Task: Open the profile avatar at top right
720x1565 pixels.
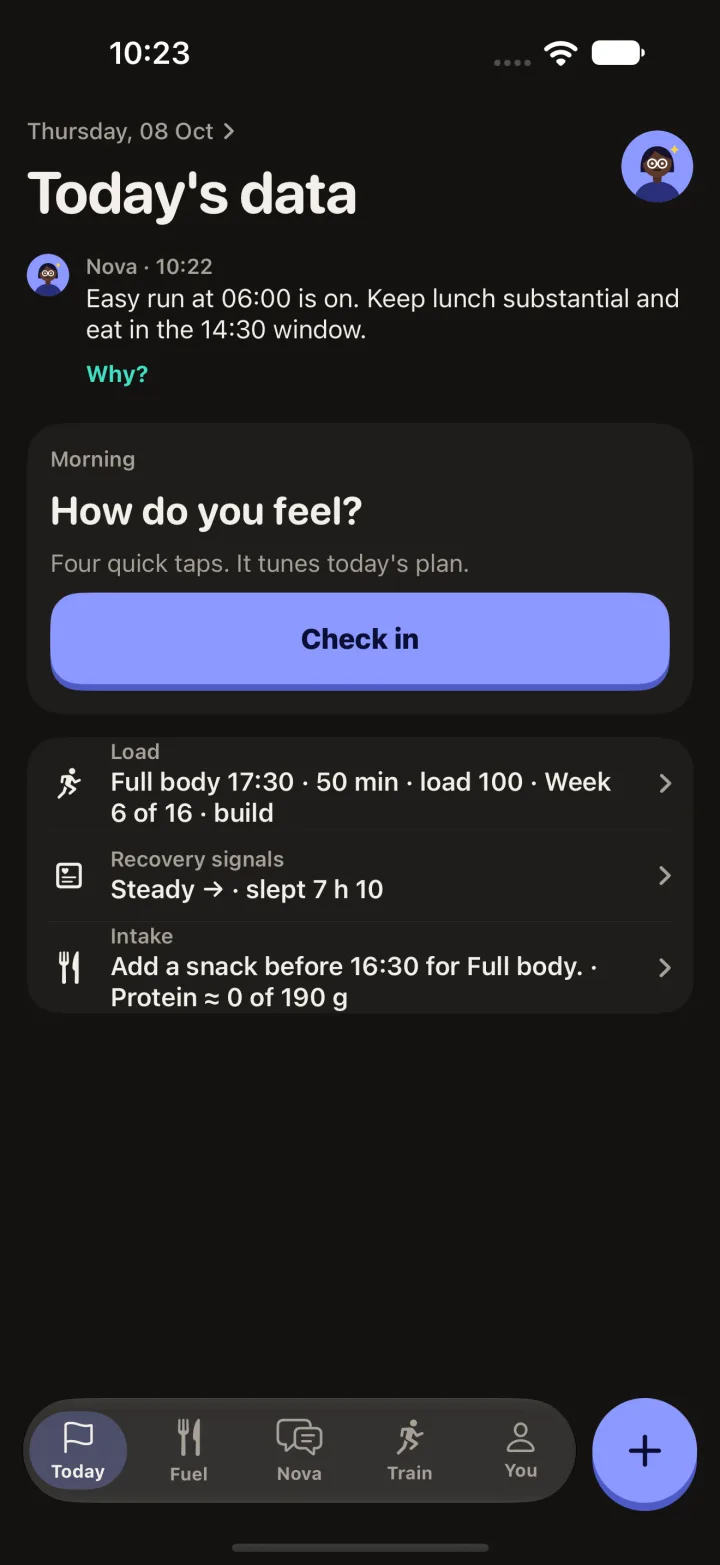Action: (657, 167)
